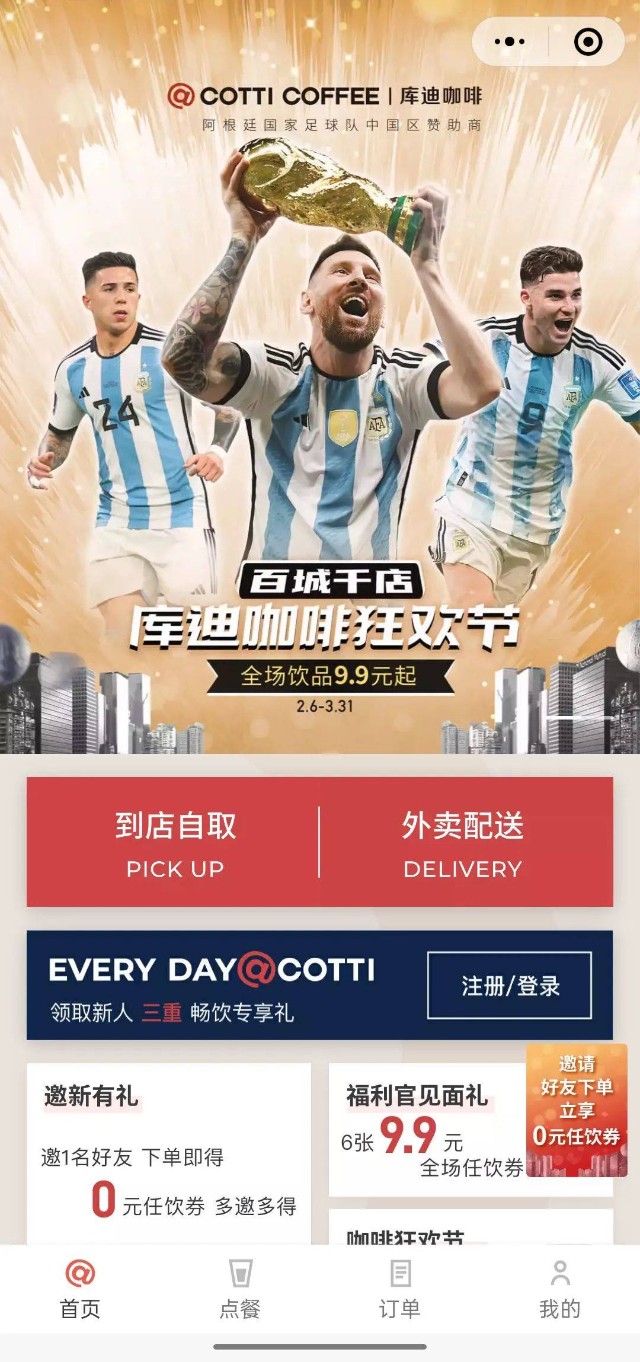The height and width of the screenshot is (1362, 640).
Task: Open the 我的 profile tab
Action: click(560, 1290)
